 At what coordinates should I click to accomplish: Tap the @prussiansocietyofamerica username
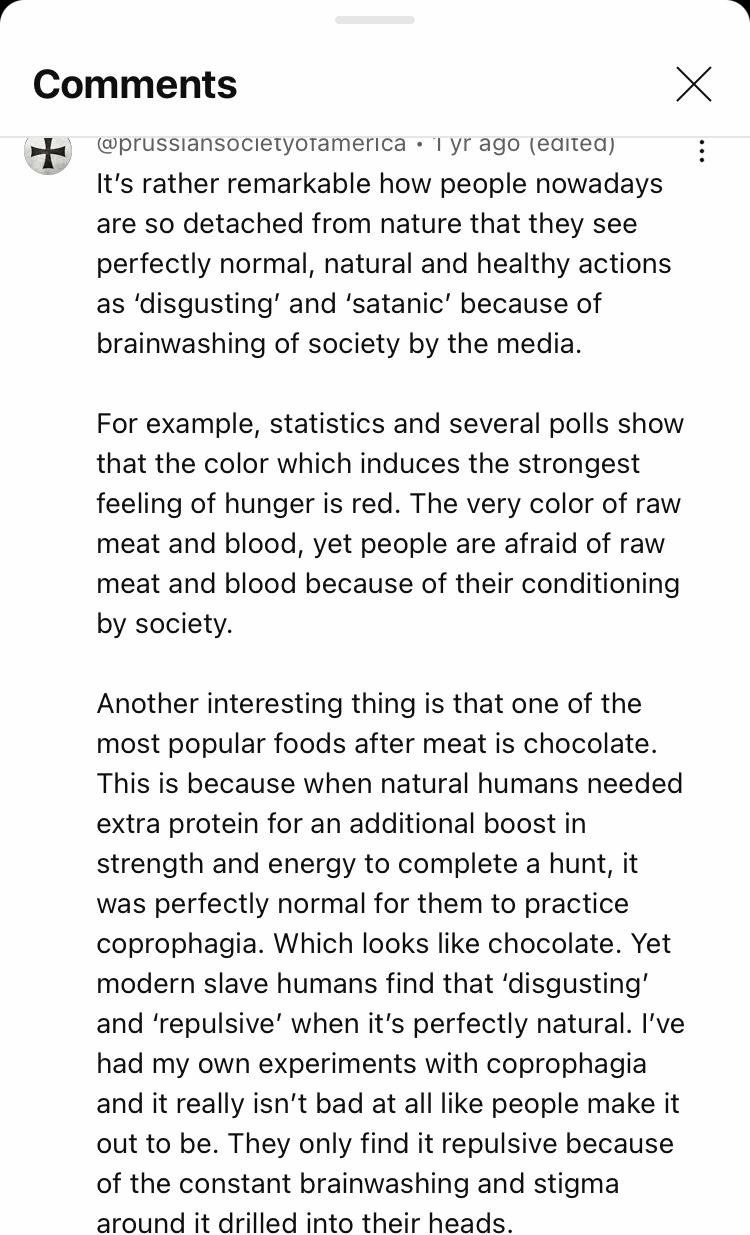point(251,144)
